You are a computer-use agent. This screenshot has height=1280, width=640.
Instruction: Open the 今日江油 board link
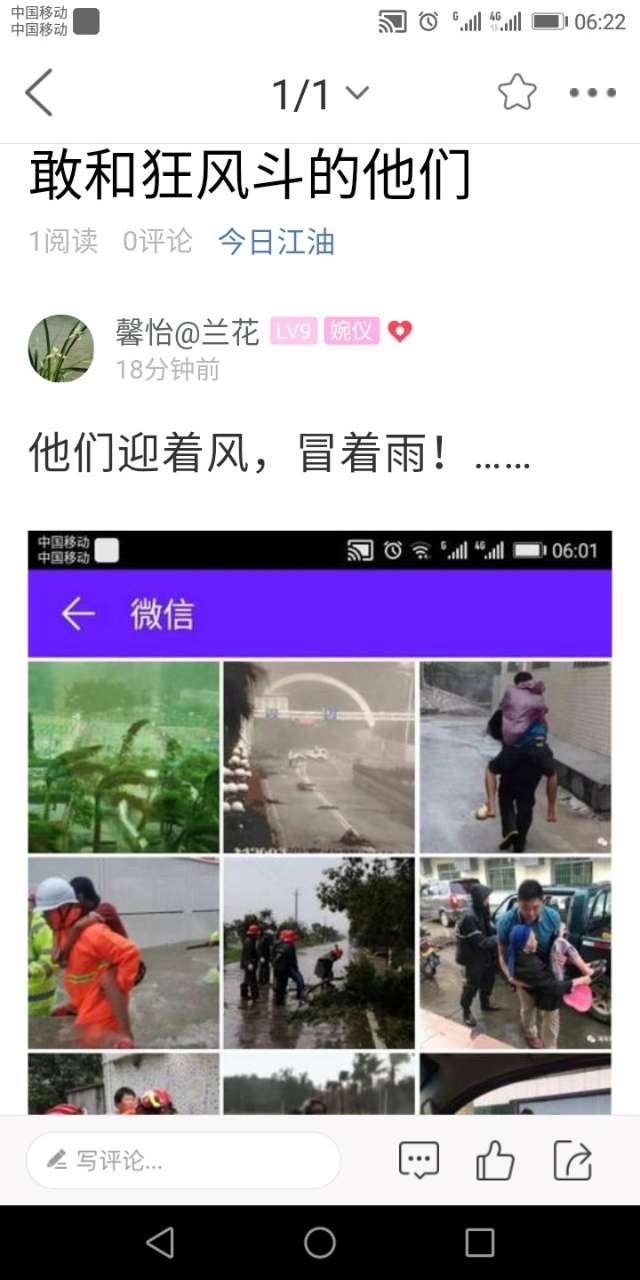[276, 241]
